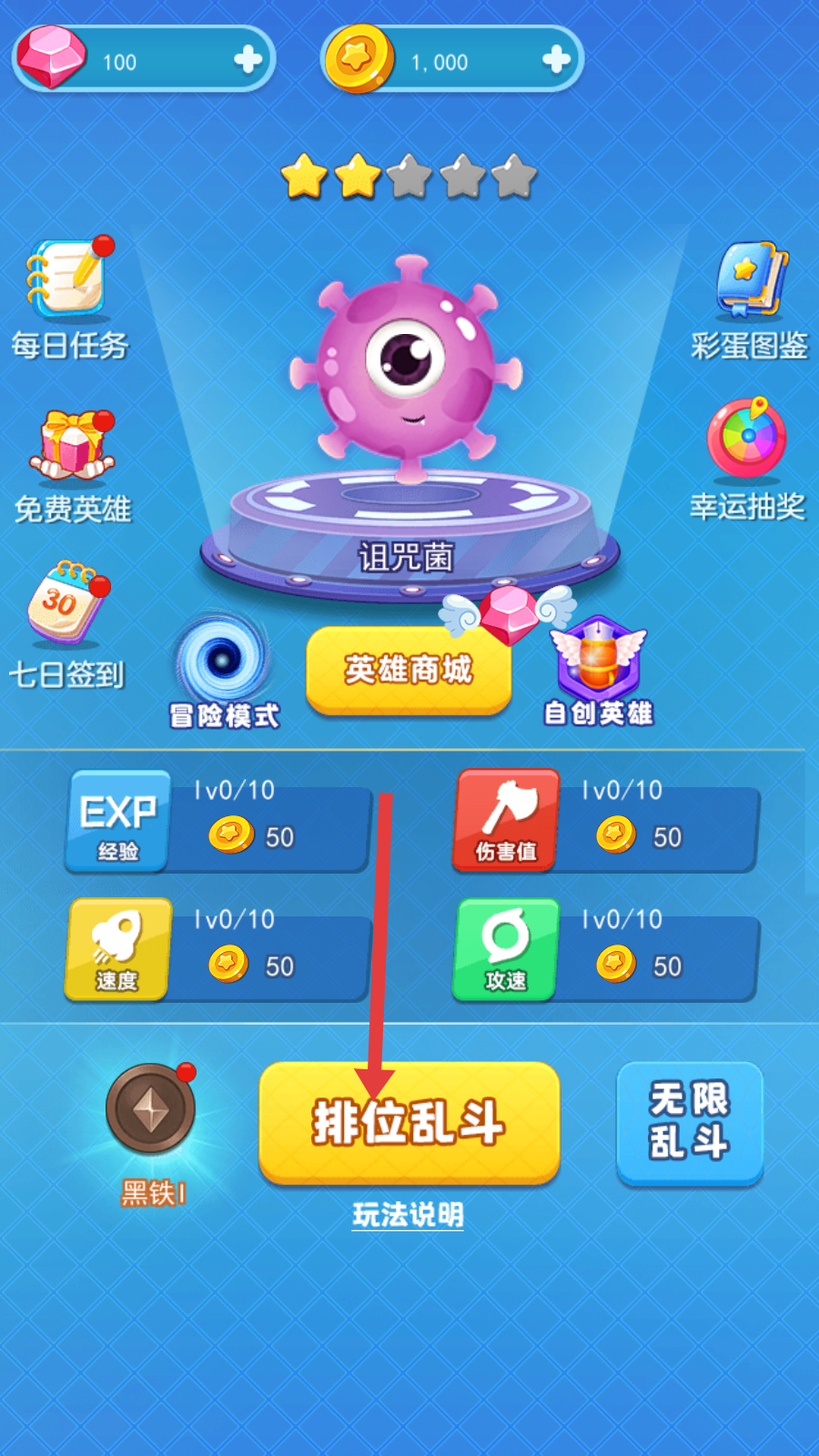Upgrade the 伤害值 damage stat

(x=606, y=822)
